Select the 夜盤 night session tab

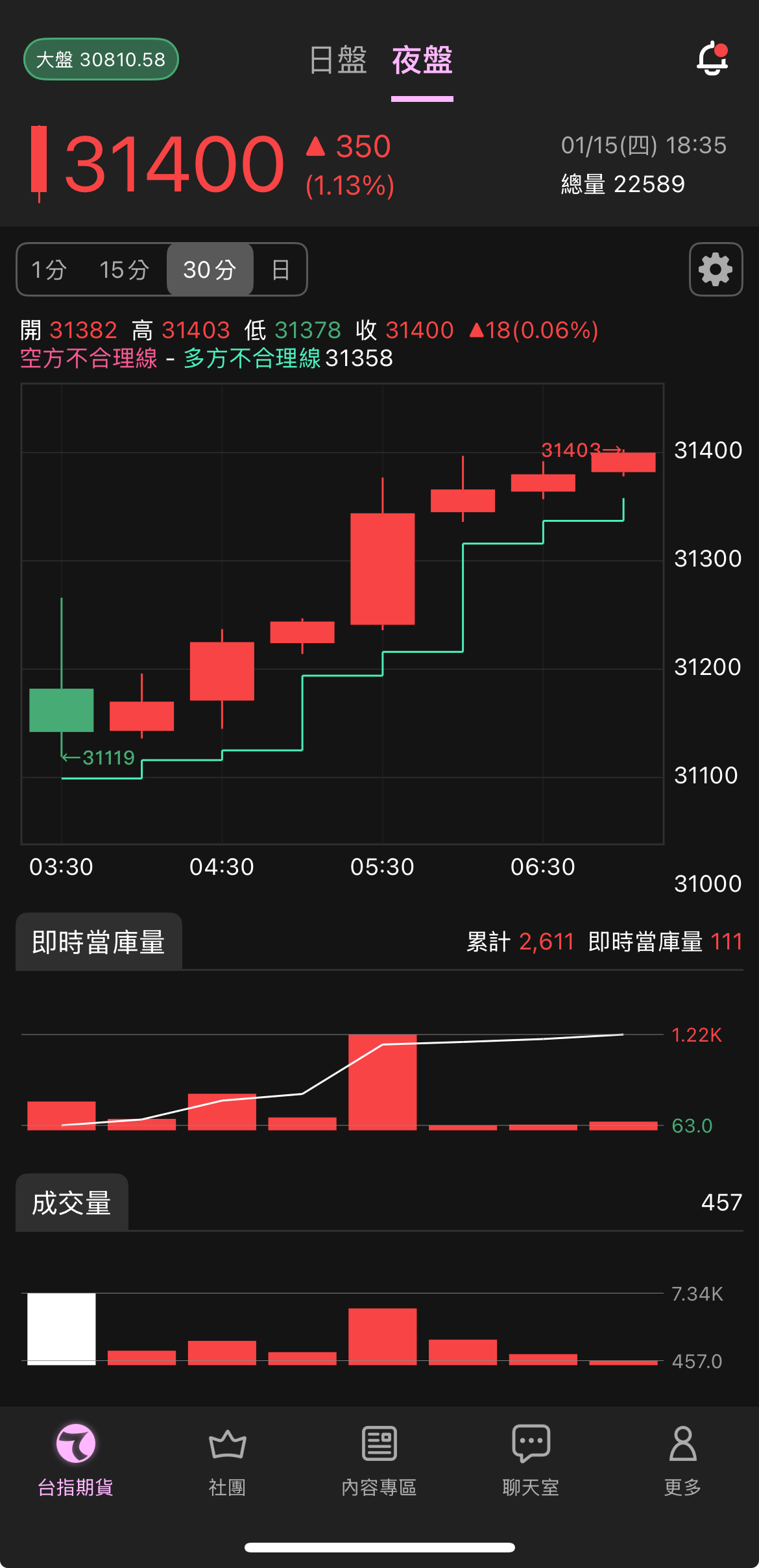coord(422,60)
